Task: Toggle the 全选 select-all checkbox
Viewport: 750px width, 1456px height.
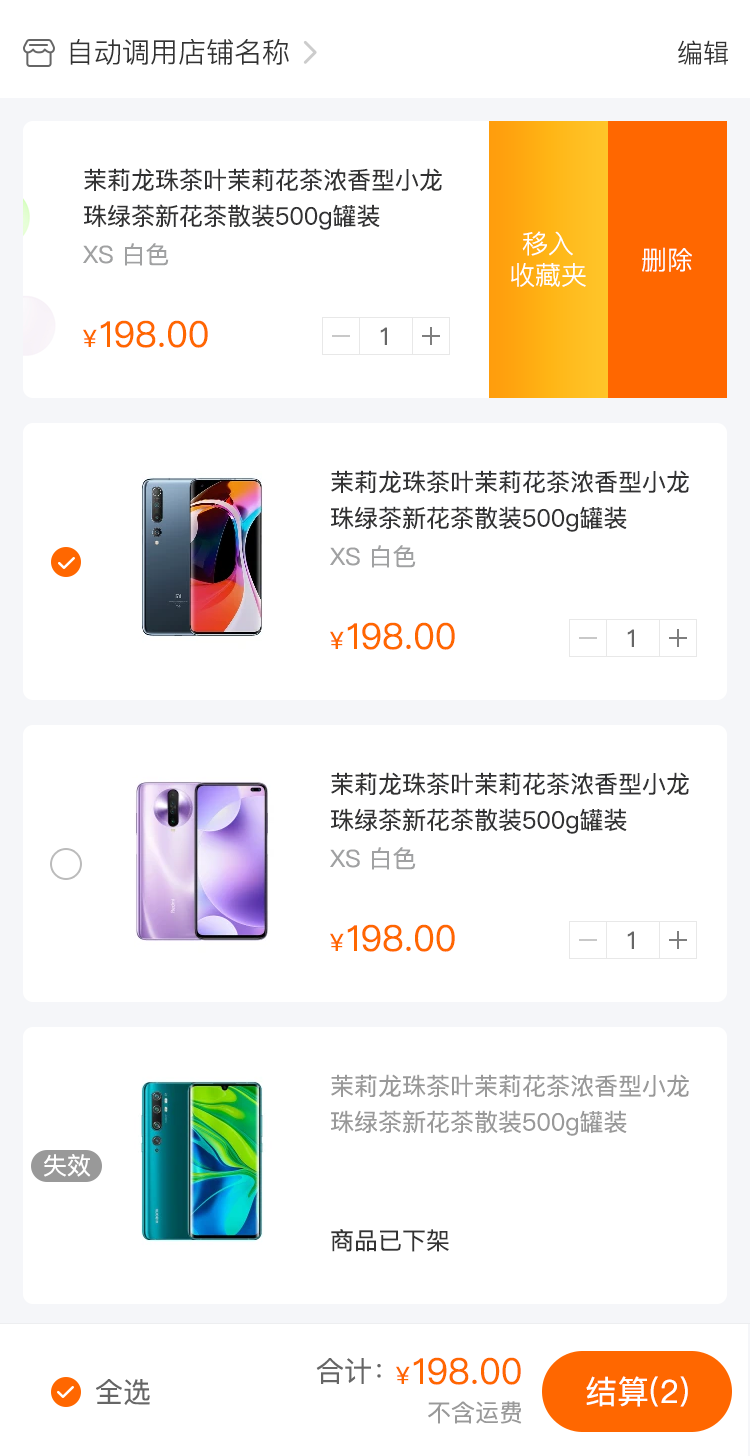Action: pos(66,1391)
